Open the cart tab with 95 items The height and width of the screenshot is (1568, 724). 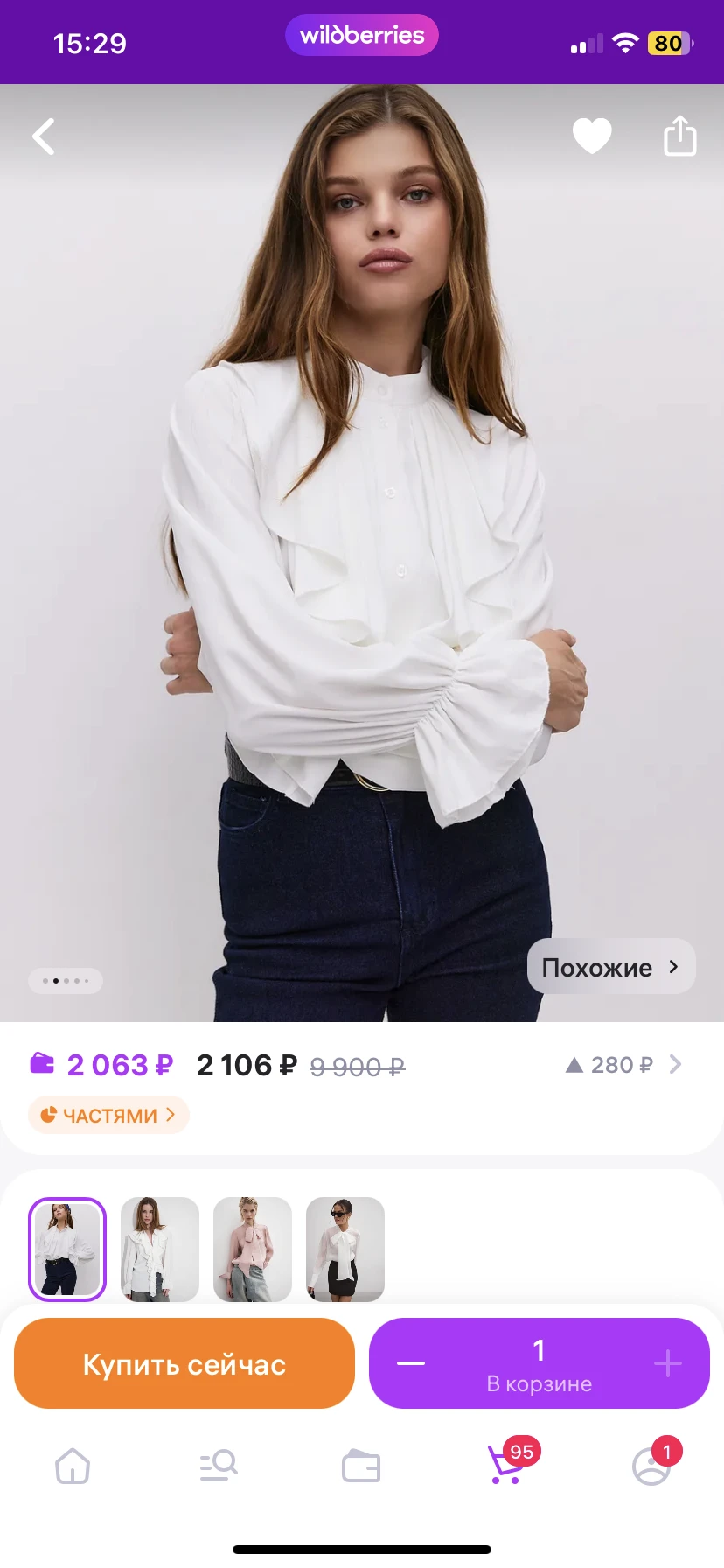pyautogui.click(x=506, y=1466)
